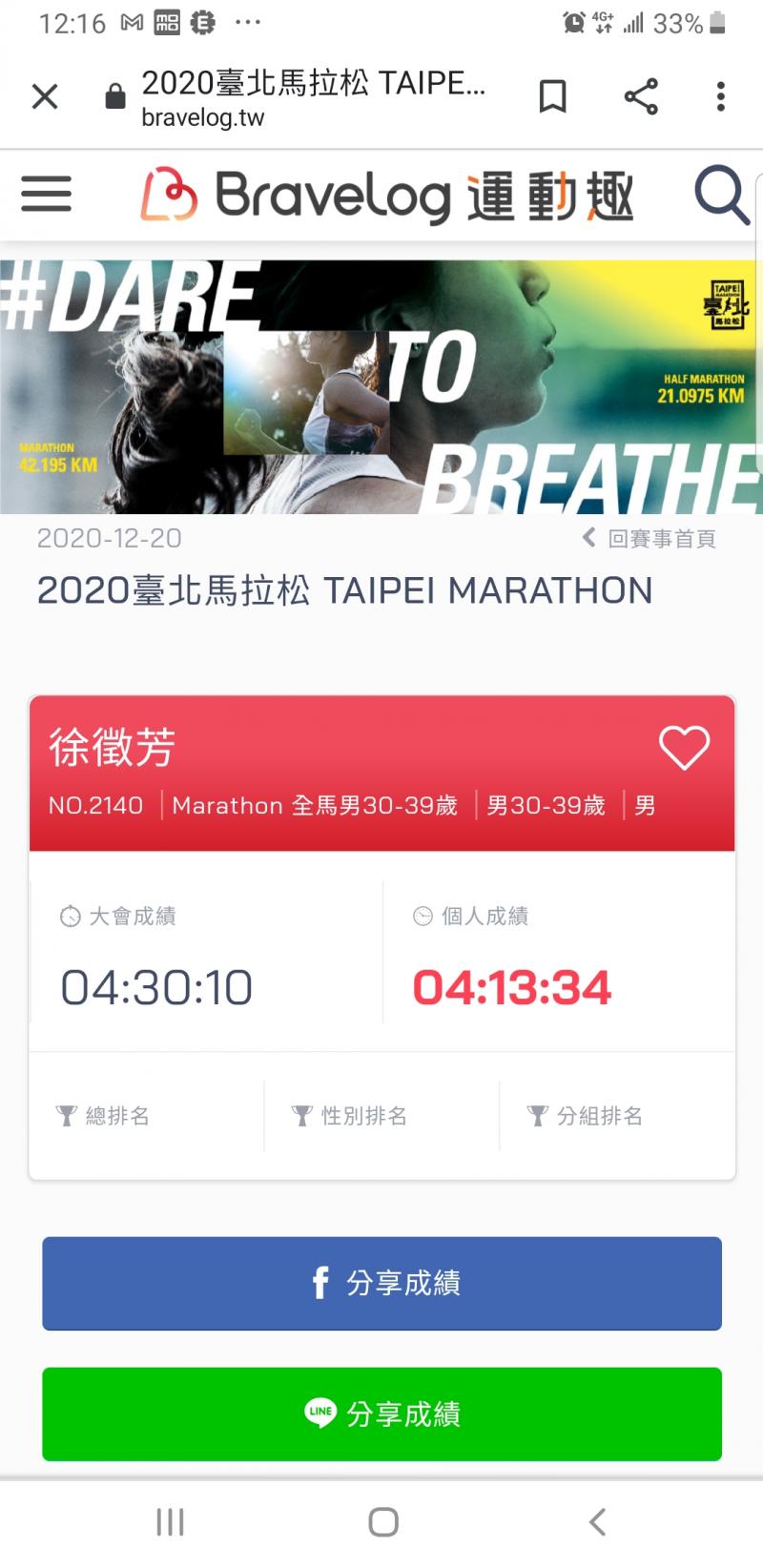Favorite runner 徐徵芳 with the heart icon
763x1568 pixels.
(x=684, y=747)
